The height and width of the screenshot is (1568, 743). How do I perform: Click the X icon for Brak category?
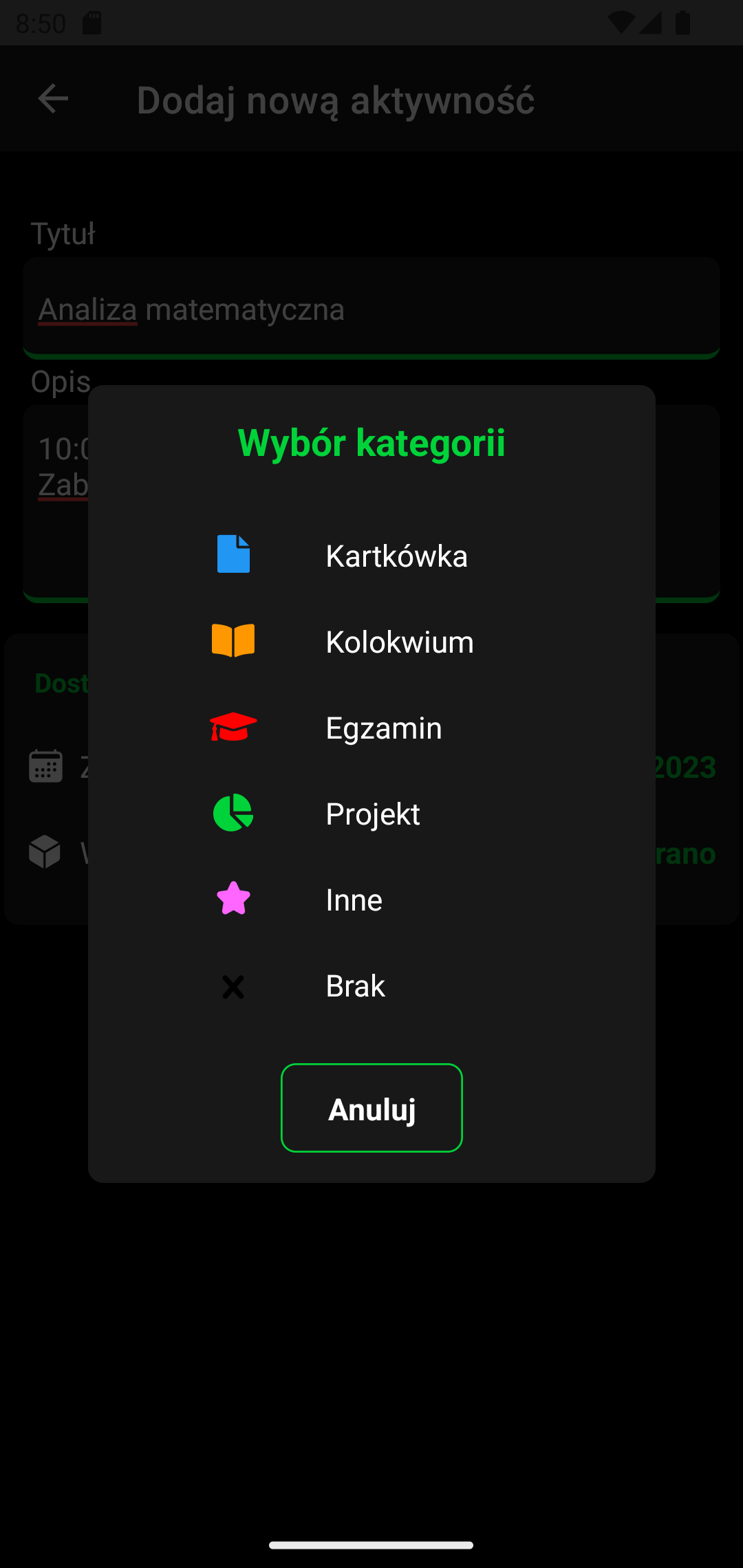(x=233, y=986)
